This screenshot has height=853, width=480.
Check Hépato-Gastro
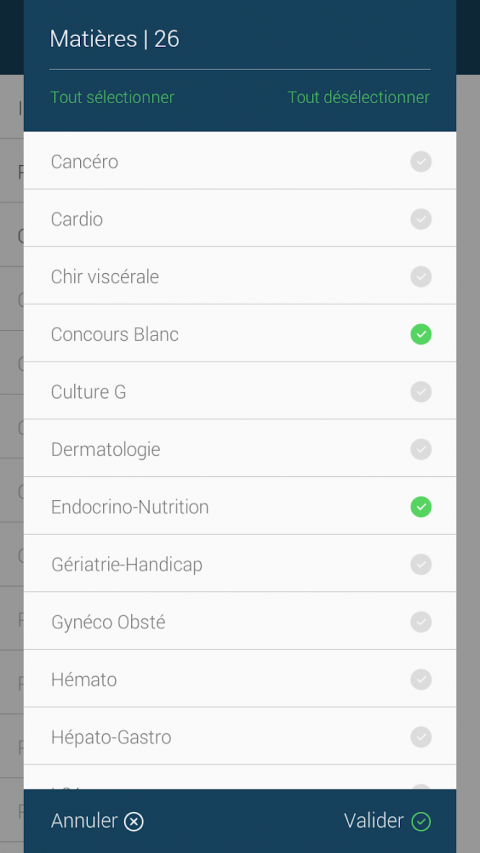click(x=239, y=737)
